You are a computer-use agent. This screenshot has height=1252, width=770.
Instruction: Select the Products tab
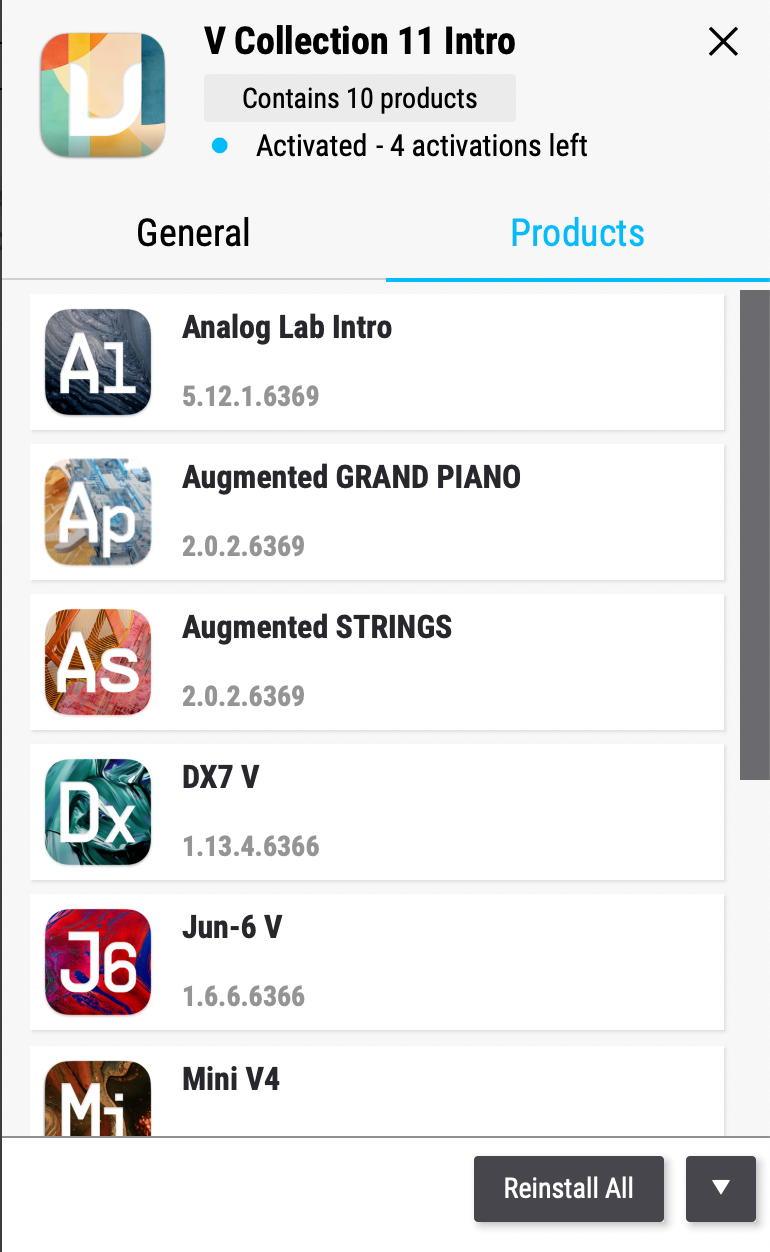[577, 233]
